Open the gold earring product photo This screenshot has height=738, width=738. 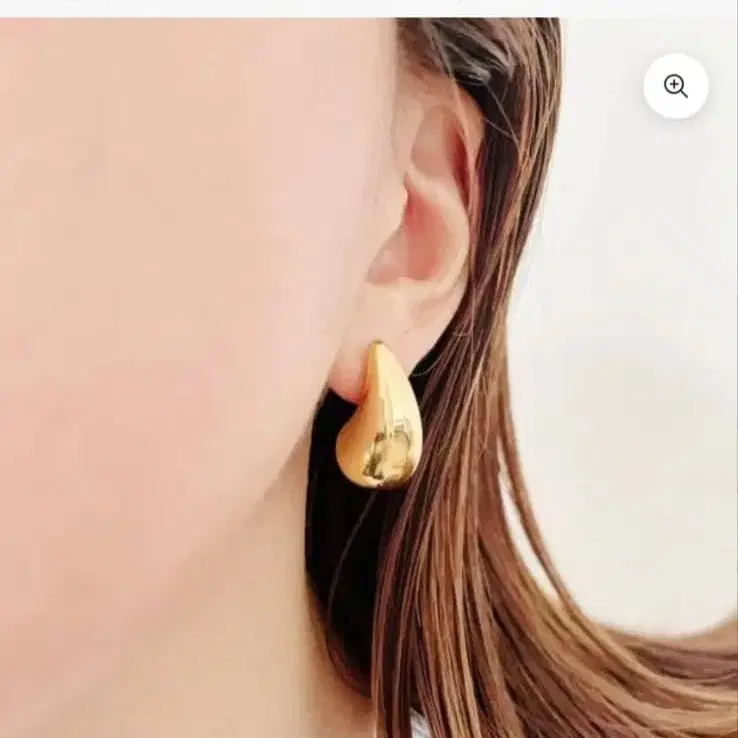369,377
